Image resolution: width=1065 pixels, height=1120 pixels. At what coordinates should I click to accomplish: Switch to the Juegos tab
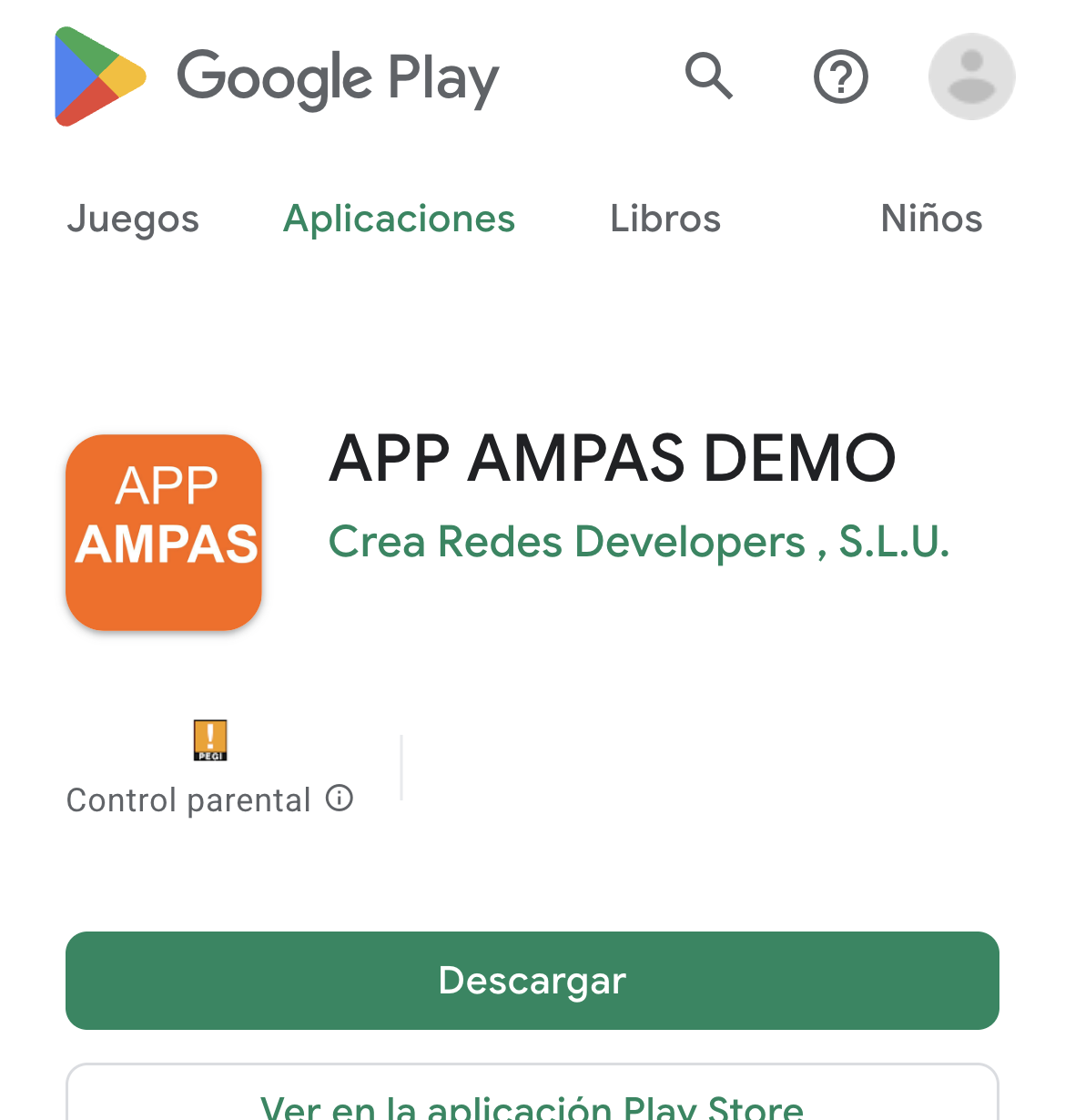pos(133,219)
